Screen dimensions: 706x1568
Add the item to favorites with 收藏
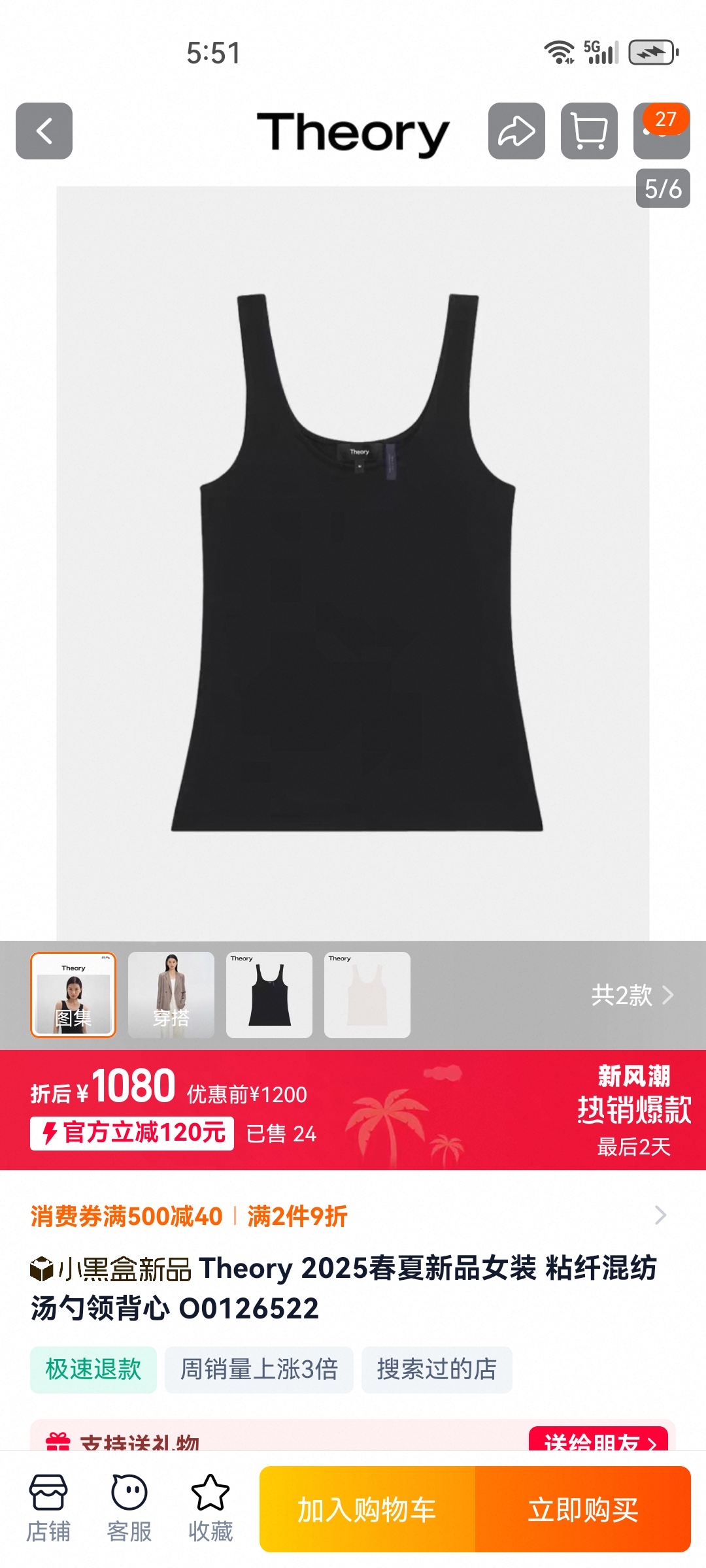210,1509
